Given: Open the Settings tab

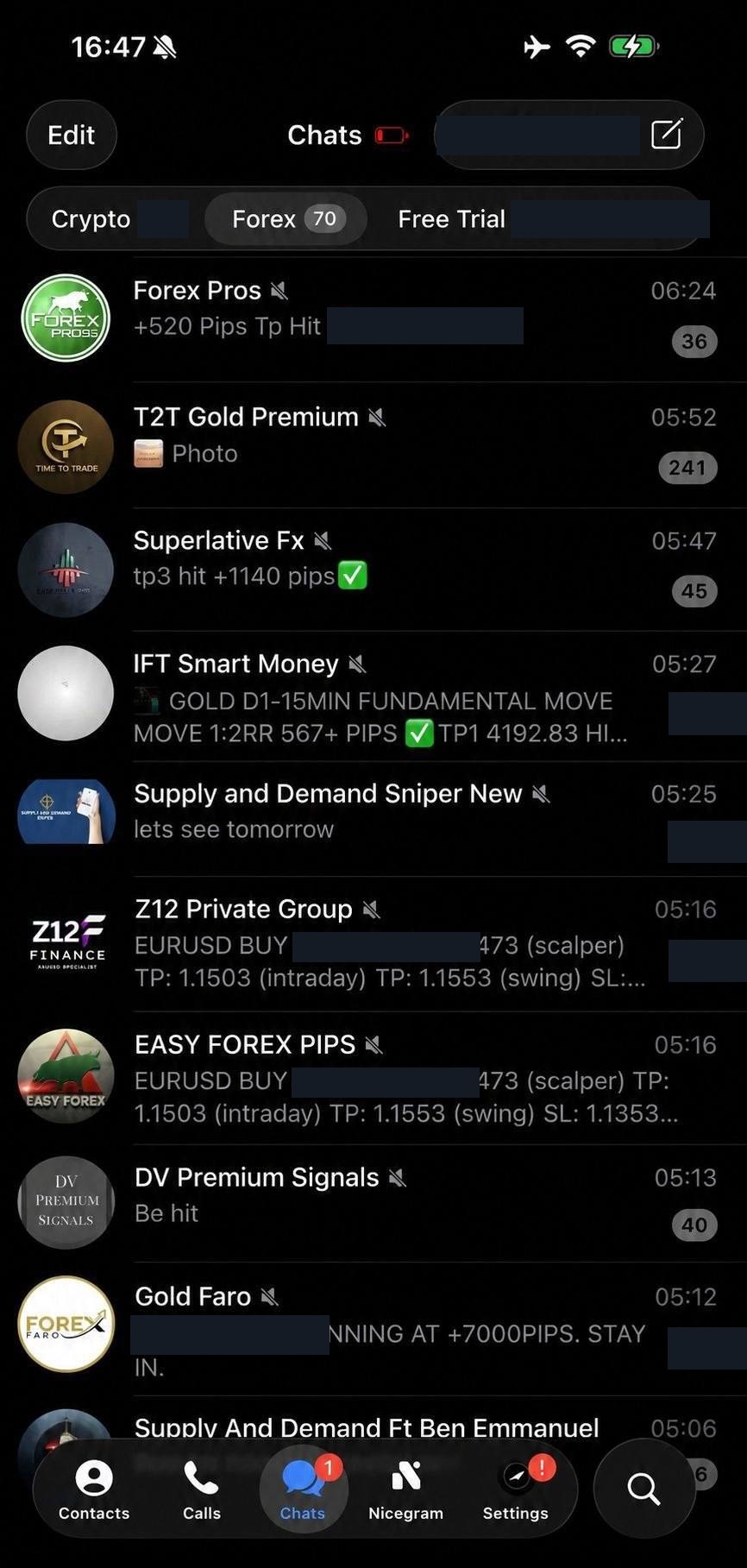Looking at the screenshot, I should tap(516, 1490).
